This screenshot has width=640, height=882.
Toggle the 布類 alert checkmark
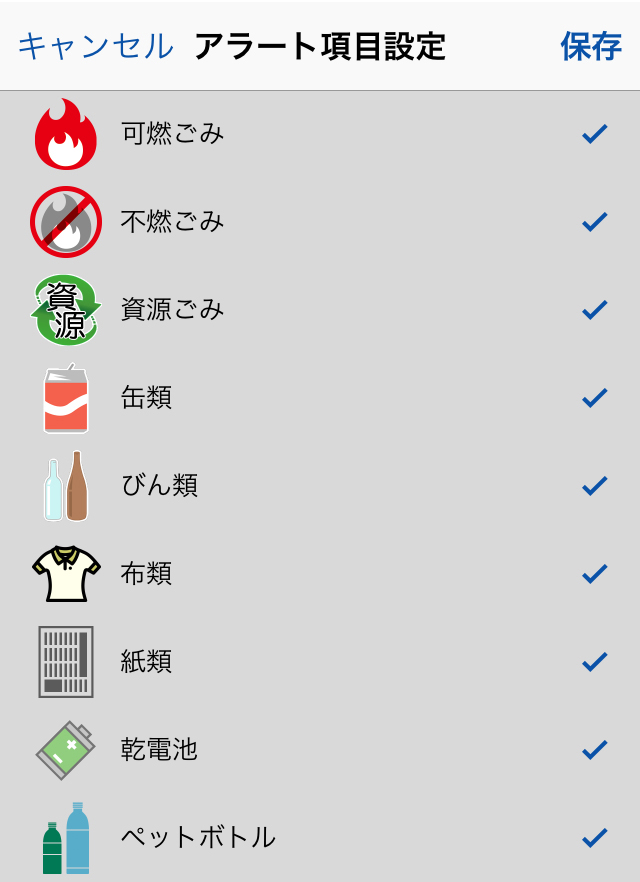595,574
